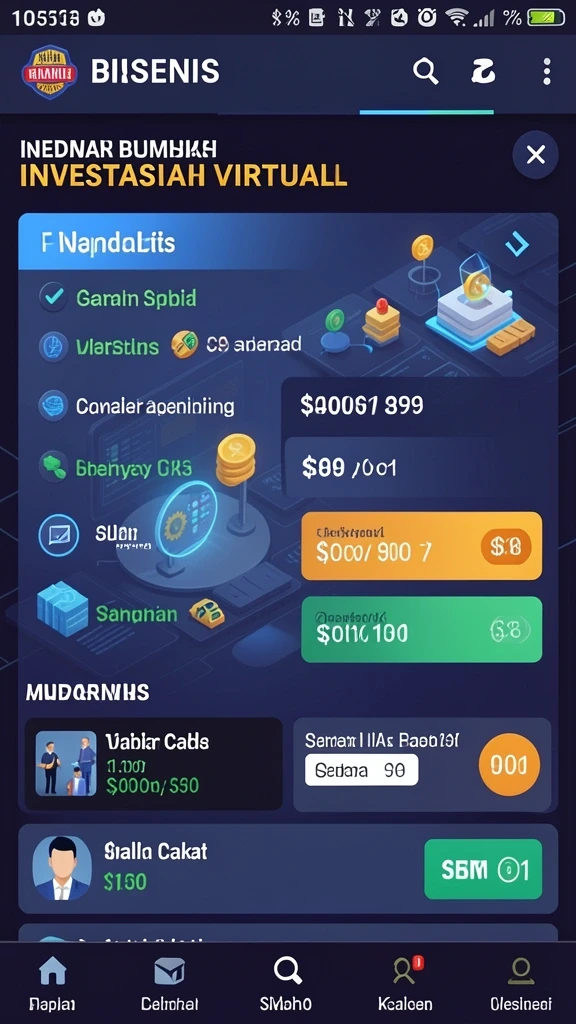576x1024 pixels.
Task: Tap the orange 001 round button
Action: point(509,765)
